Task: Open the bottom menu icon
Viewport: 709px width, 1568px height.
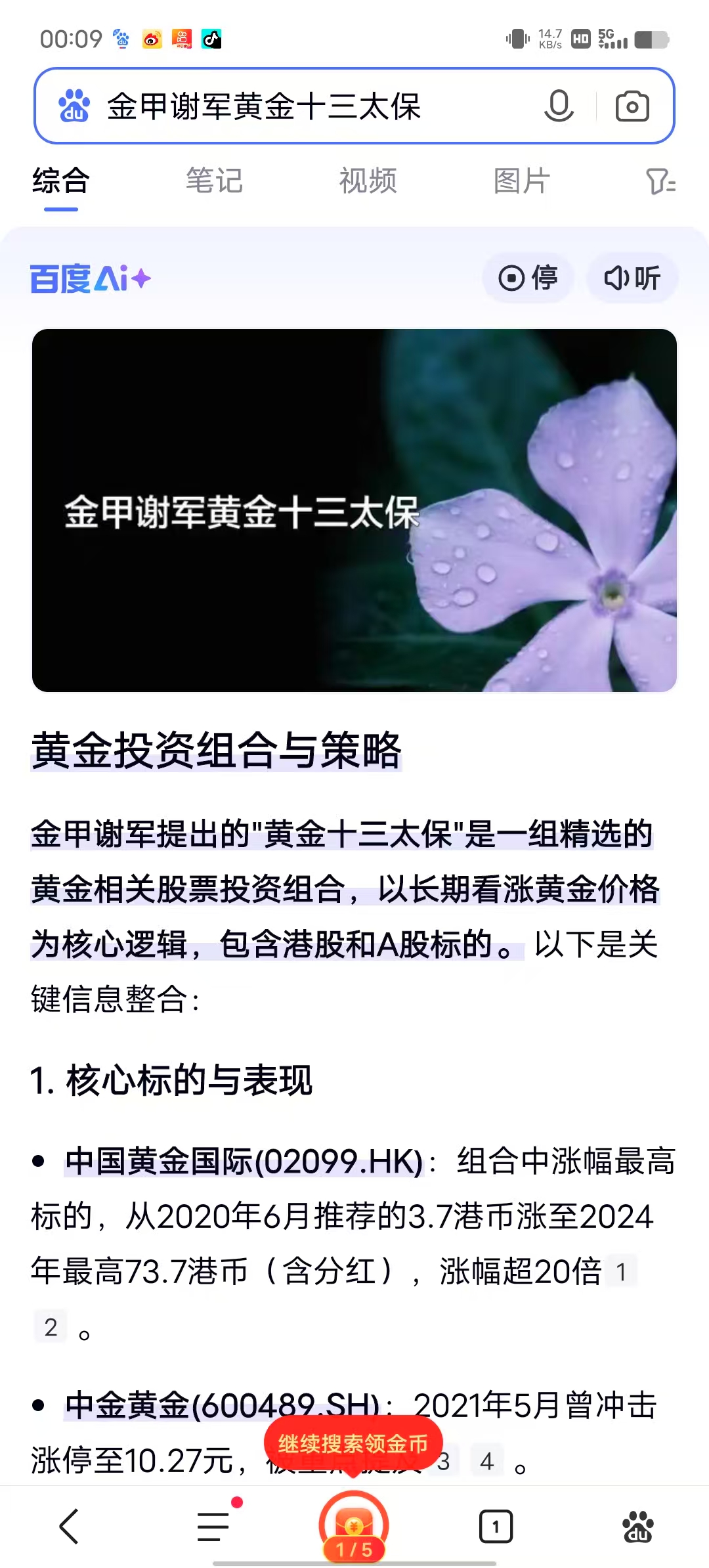Action: [214, 1525]
